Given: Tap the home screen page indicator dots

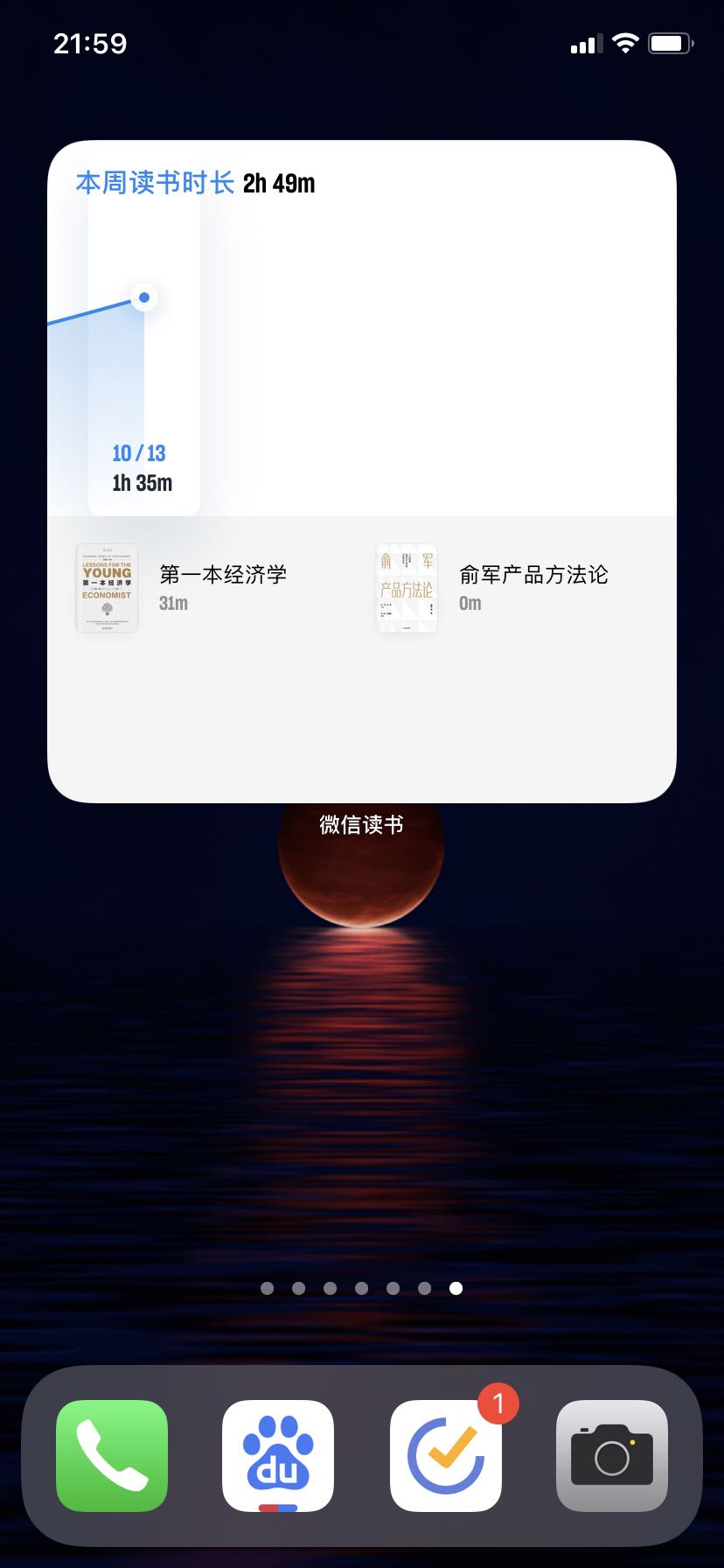Looking at the screenshot, I should tap(362, 1288).
